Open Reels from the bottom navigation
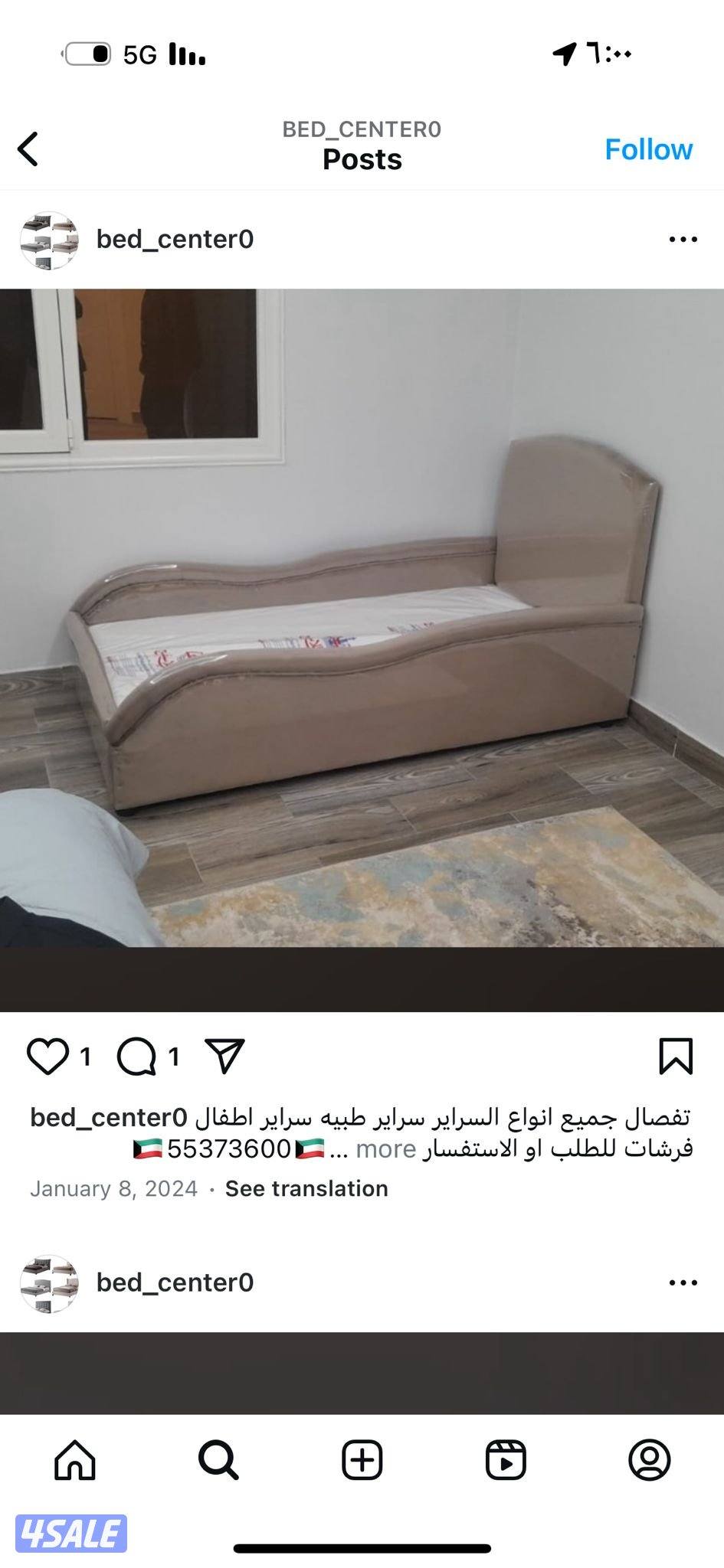Screen dimensions: 724x1568 click(506, 1459)
